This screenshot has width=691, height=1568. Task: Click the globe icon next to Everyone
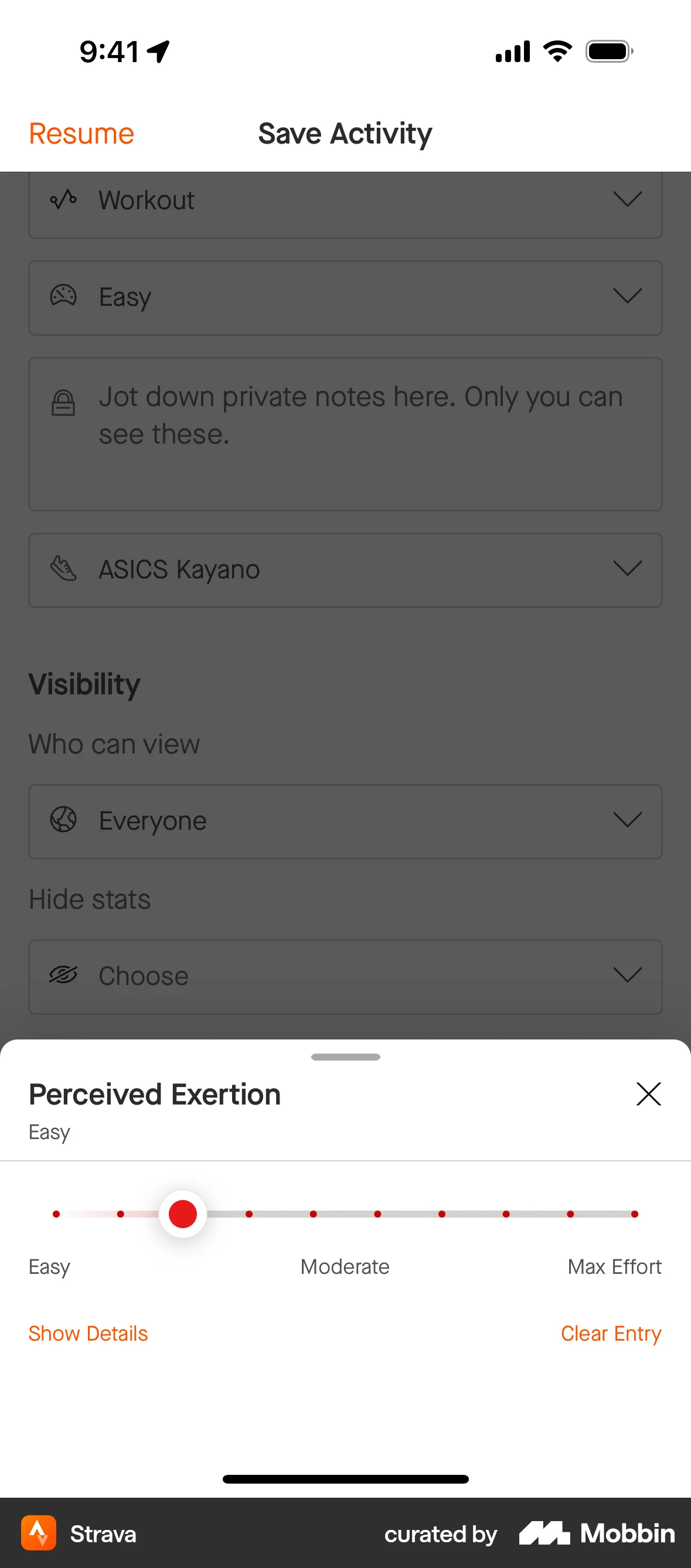point(63,820)
